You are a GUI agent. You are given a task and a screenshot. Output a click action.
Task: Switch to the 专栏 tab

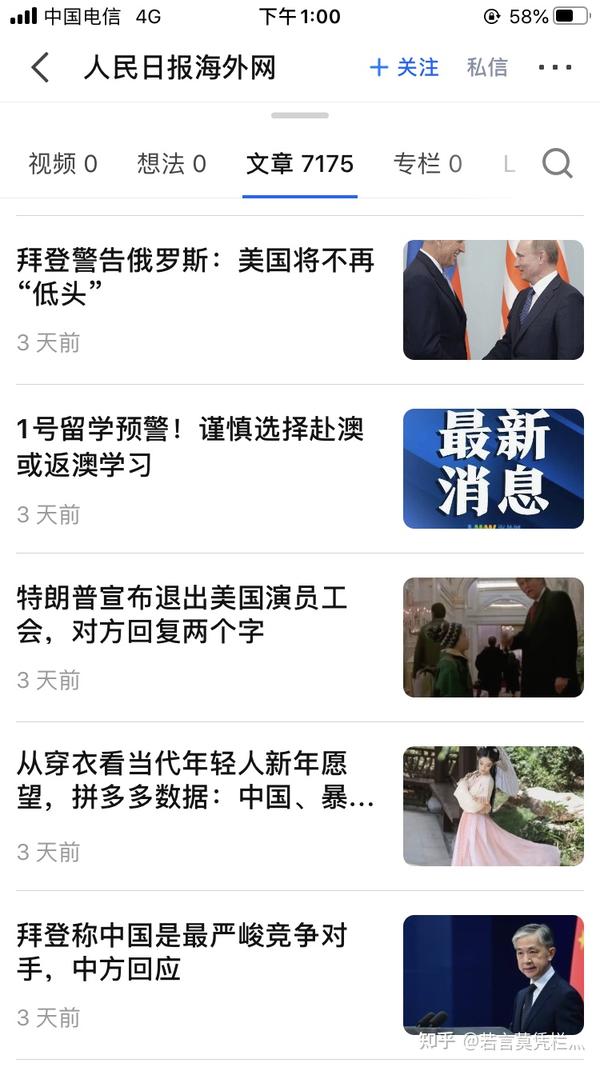point(427,164)
